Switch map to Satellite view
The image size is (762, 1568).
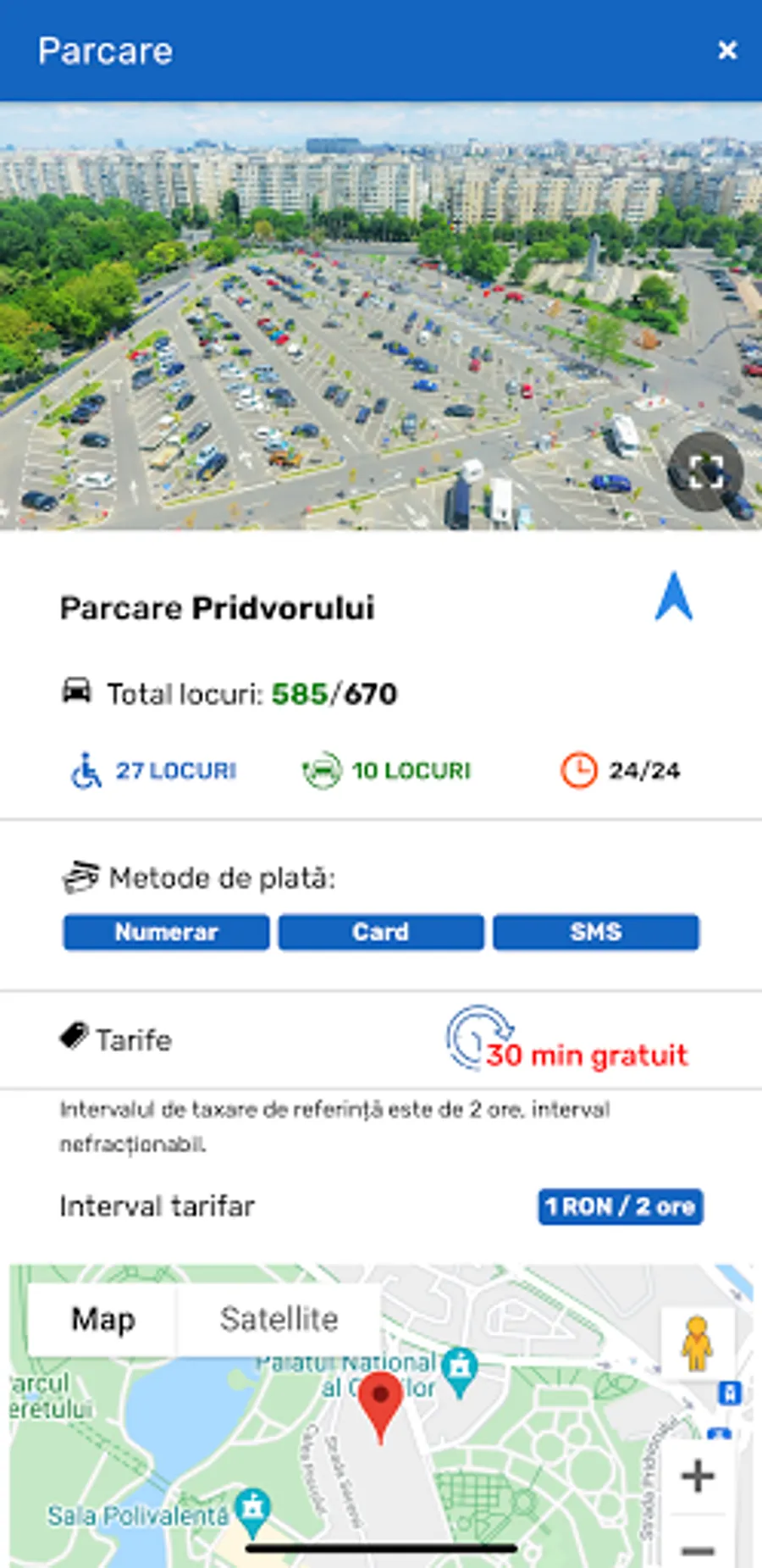[x=279, y=1319]
